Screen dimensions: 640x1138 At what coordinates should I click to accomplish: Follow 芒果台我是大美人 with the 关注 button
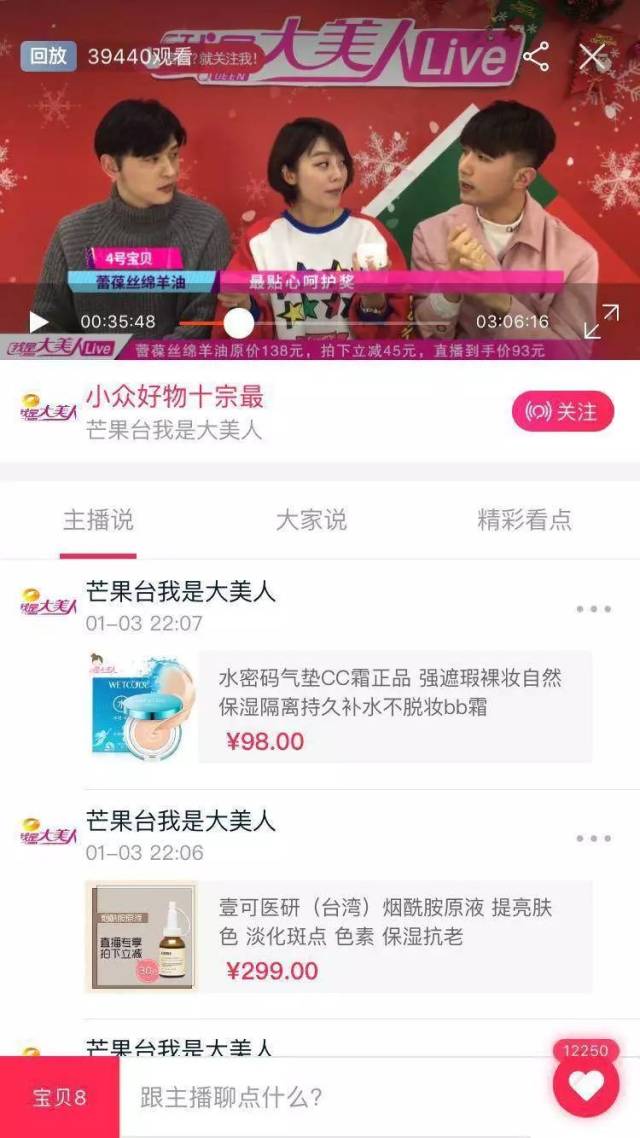562,411
